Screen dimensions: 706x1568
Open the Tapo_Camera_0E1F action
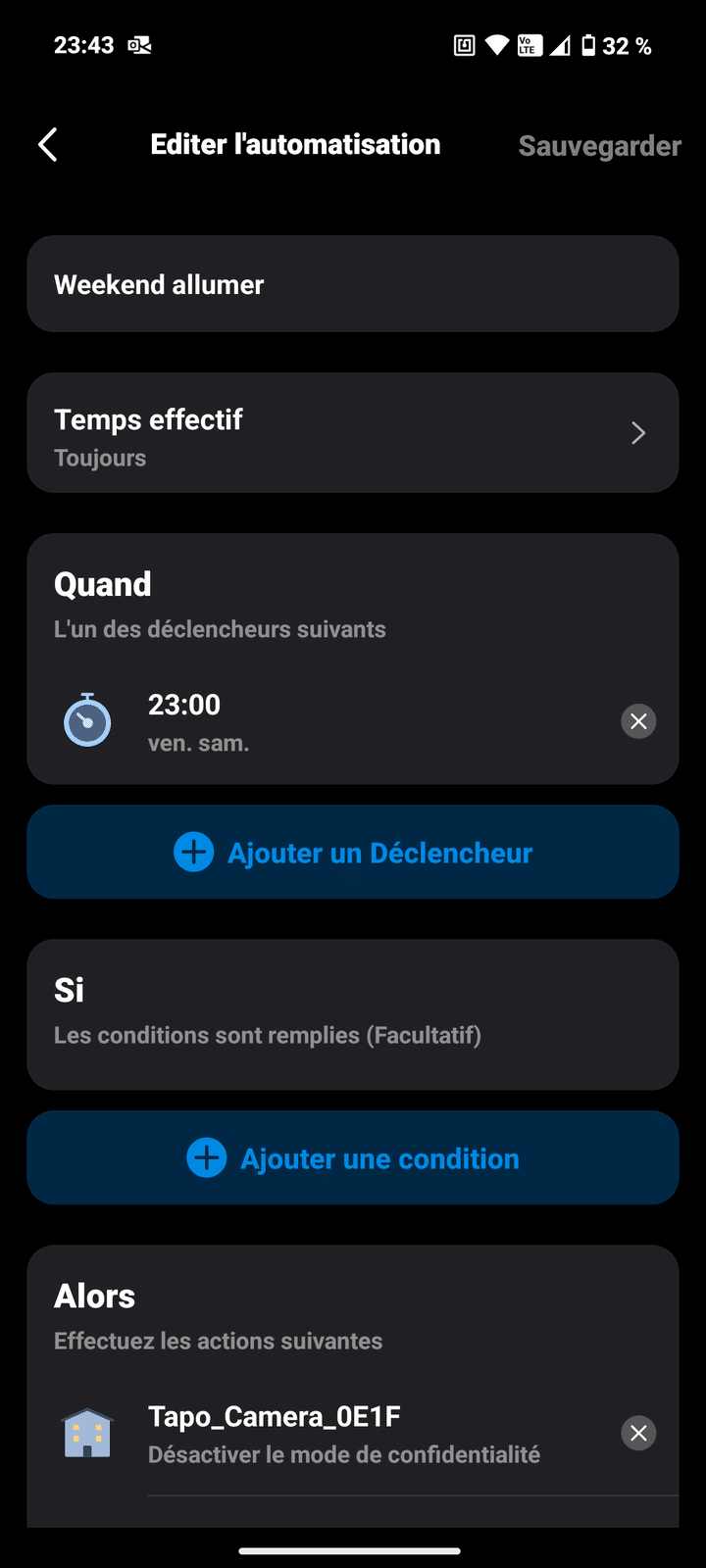tap(343, 1434)
